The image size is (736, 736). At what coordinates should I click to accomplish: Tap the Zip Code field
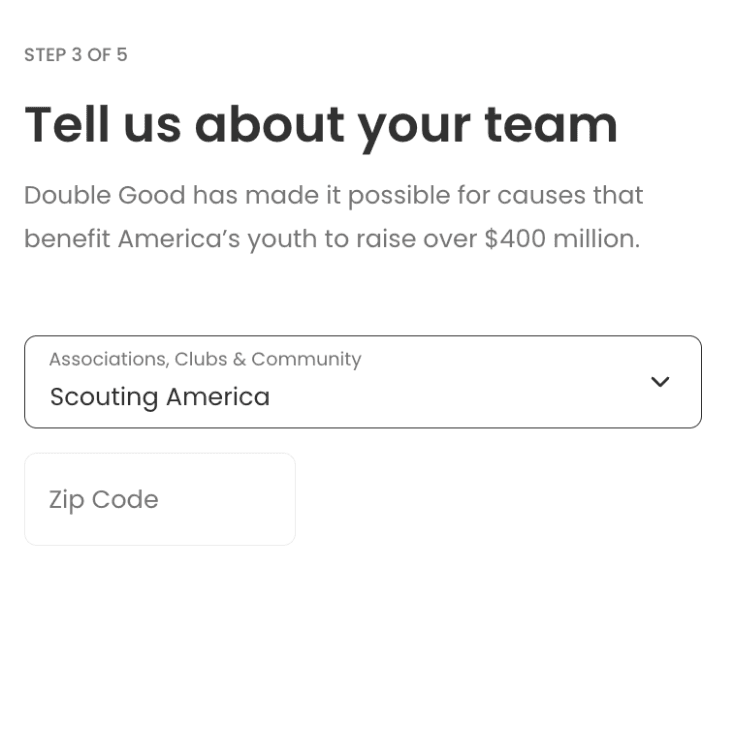(160, 499)
